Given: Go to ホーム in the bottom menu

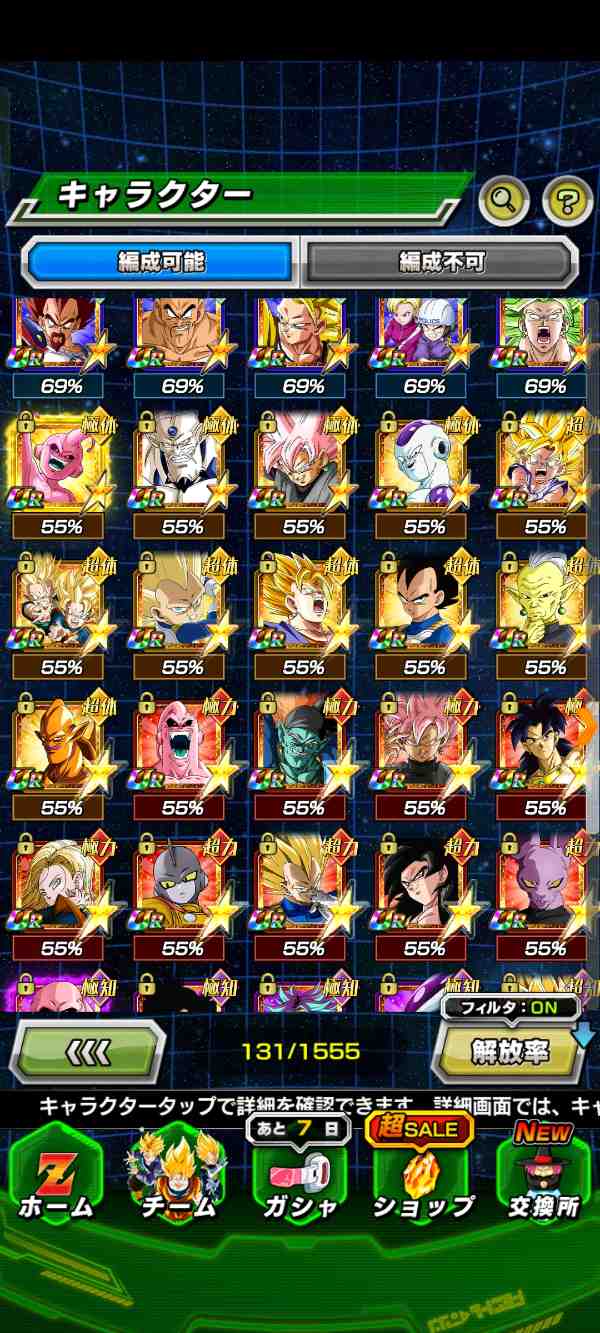Looking at the screenshot, I should click(x=55, y=1180).
